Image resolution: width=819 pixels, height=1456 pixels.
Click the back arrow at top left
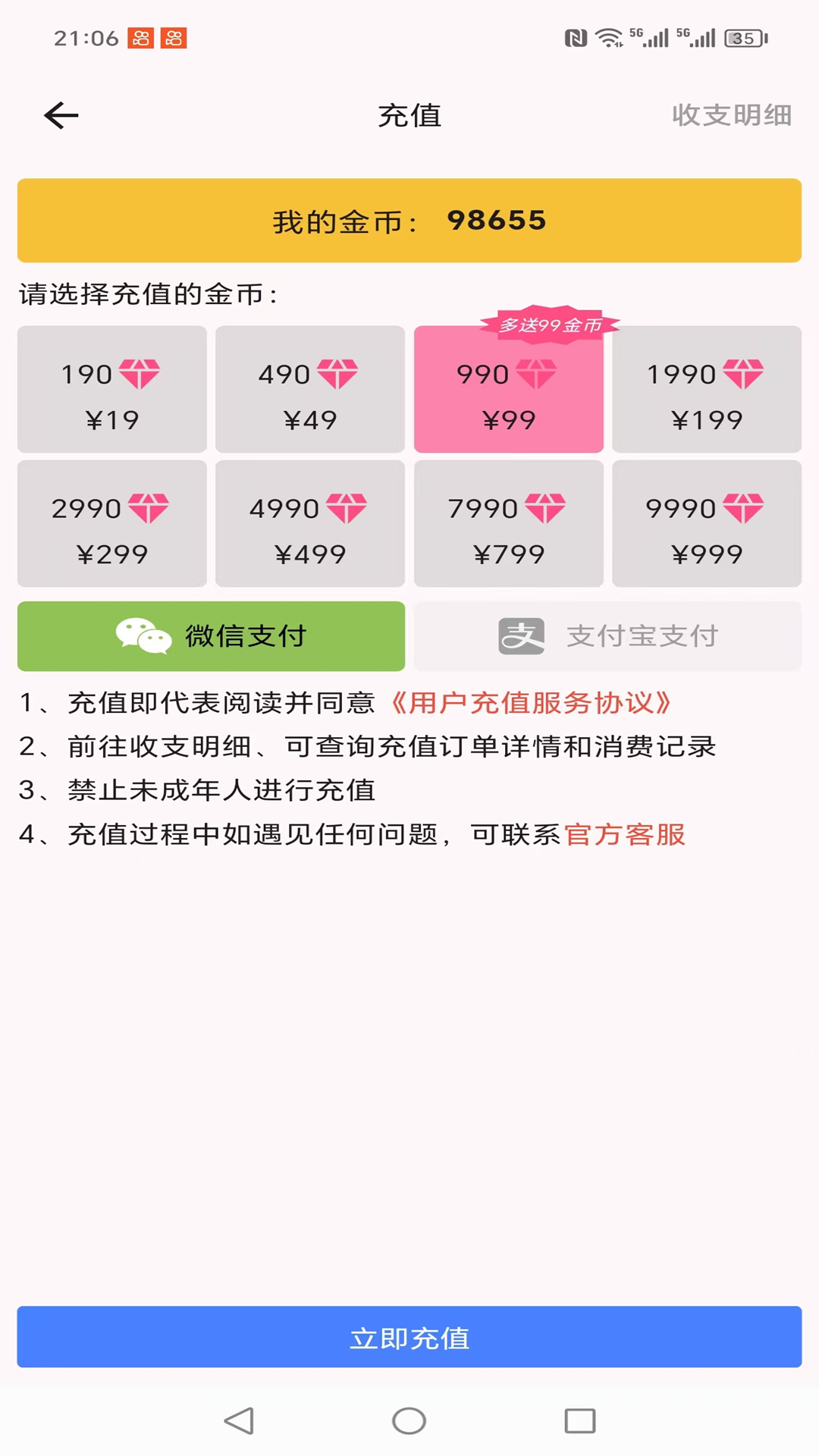coord(61,115)
